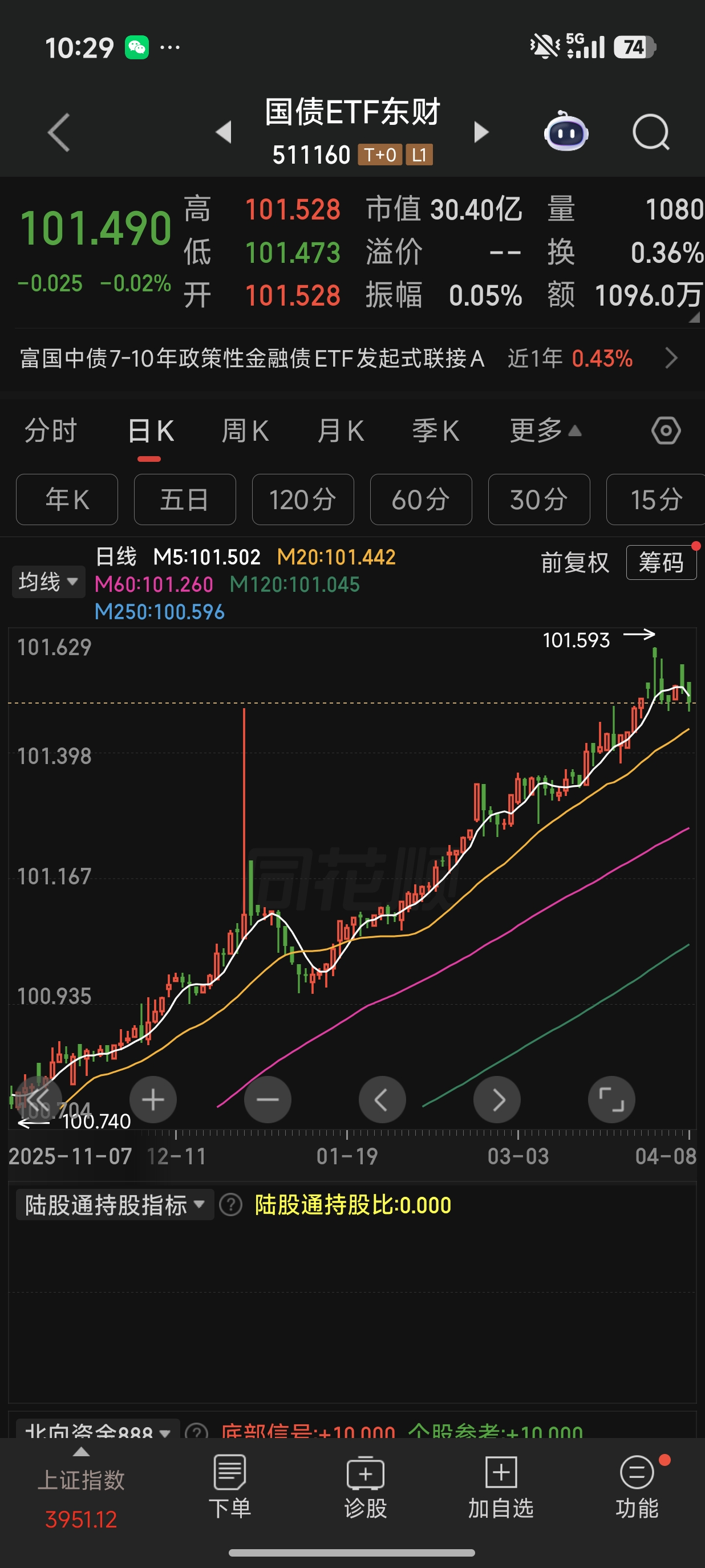
Task: Select the 月K chart tab
Action: point(341,431)
